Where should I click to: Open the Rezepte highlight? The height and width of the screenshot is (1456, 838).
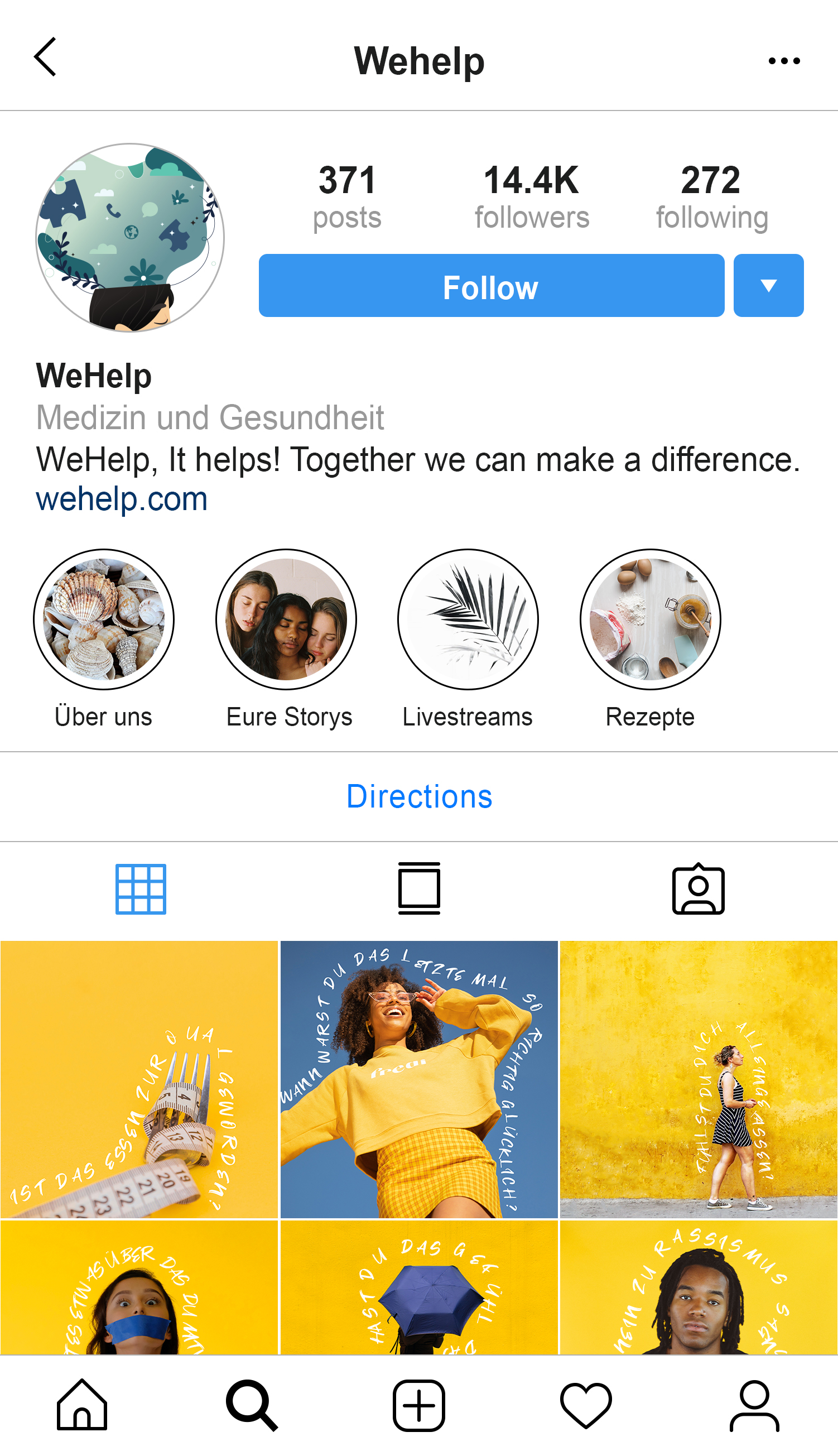click(x=650, y=619)
